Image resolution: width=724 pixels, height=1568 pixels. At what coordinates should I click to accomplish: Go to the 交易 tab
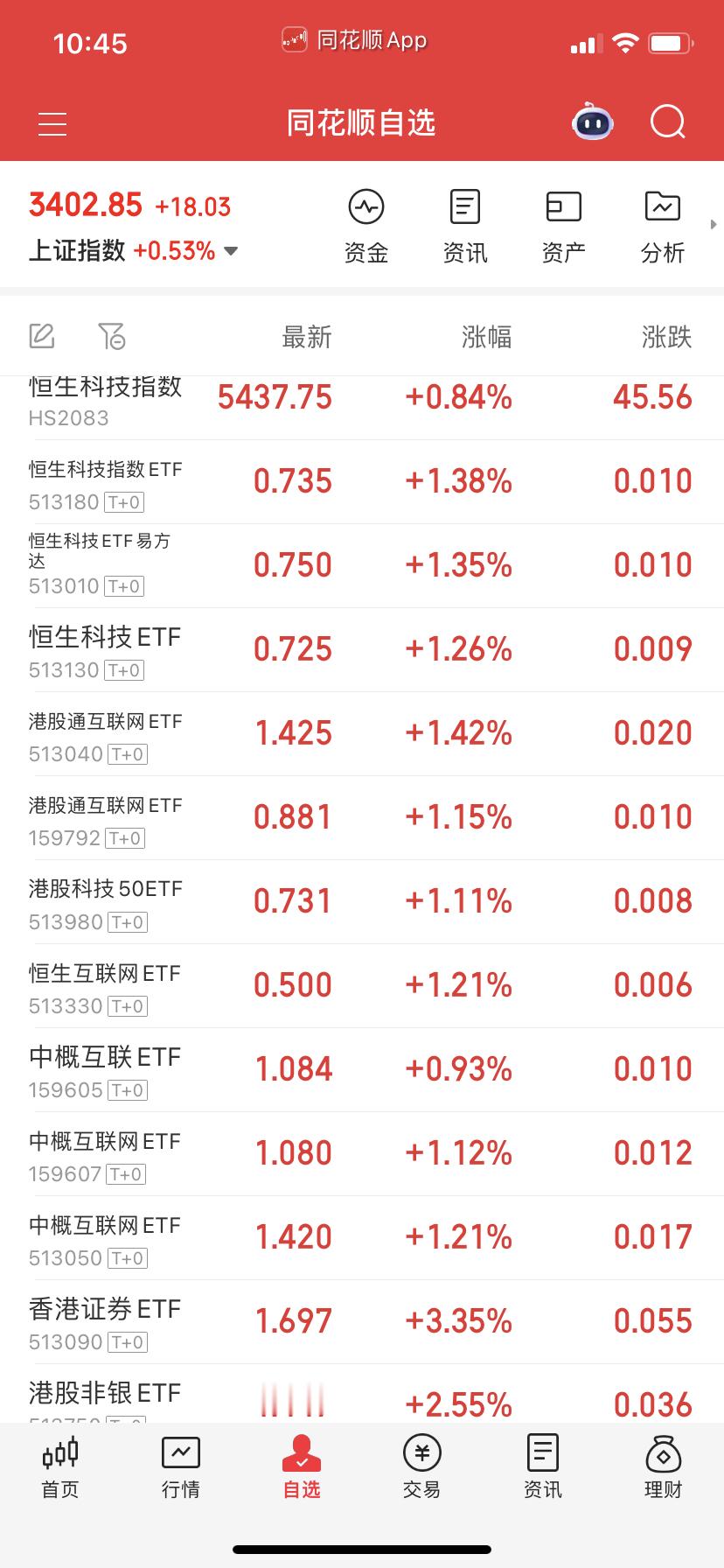[x=421, y=1468]
